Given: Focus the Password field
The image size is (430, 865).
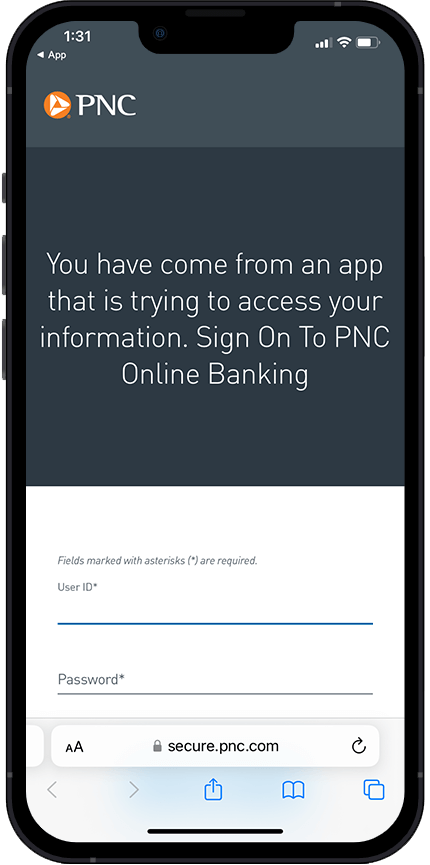Looking at the screenshot, I should [215, 680].
